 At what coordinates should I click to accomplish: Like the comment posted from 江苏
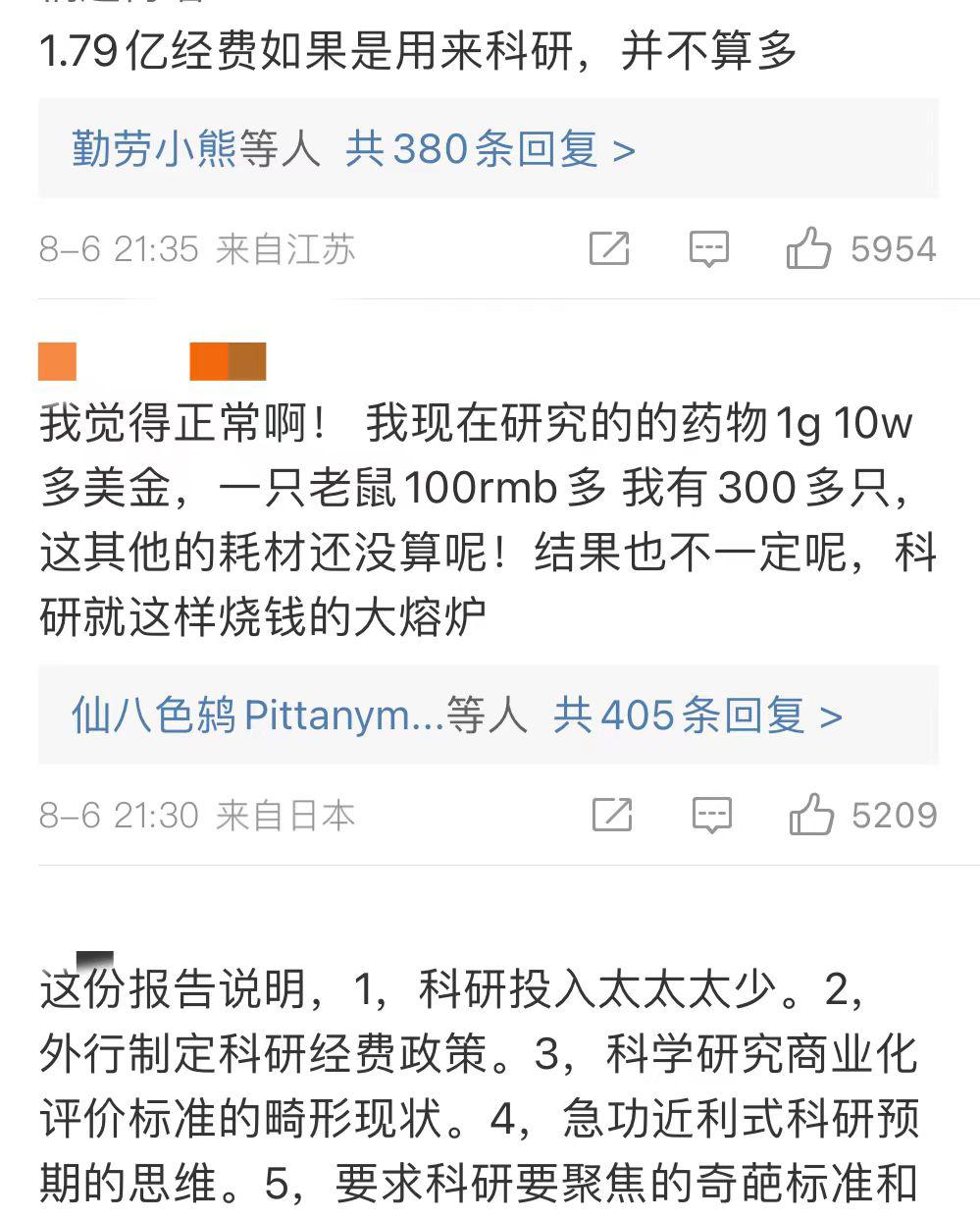[808, 248]
